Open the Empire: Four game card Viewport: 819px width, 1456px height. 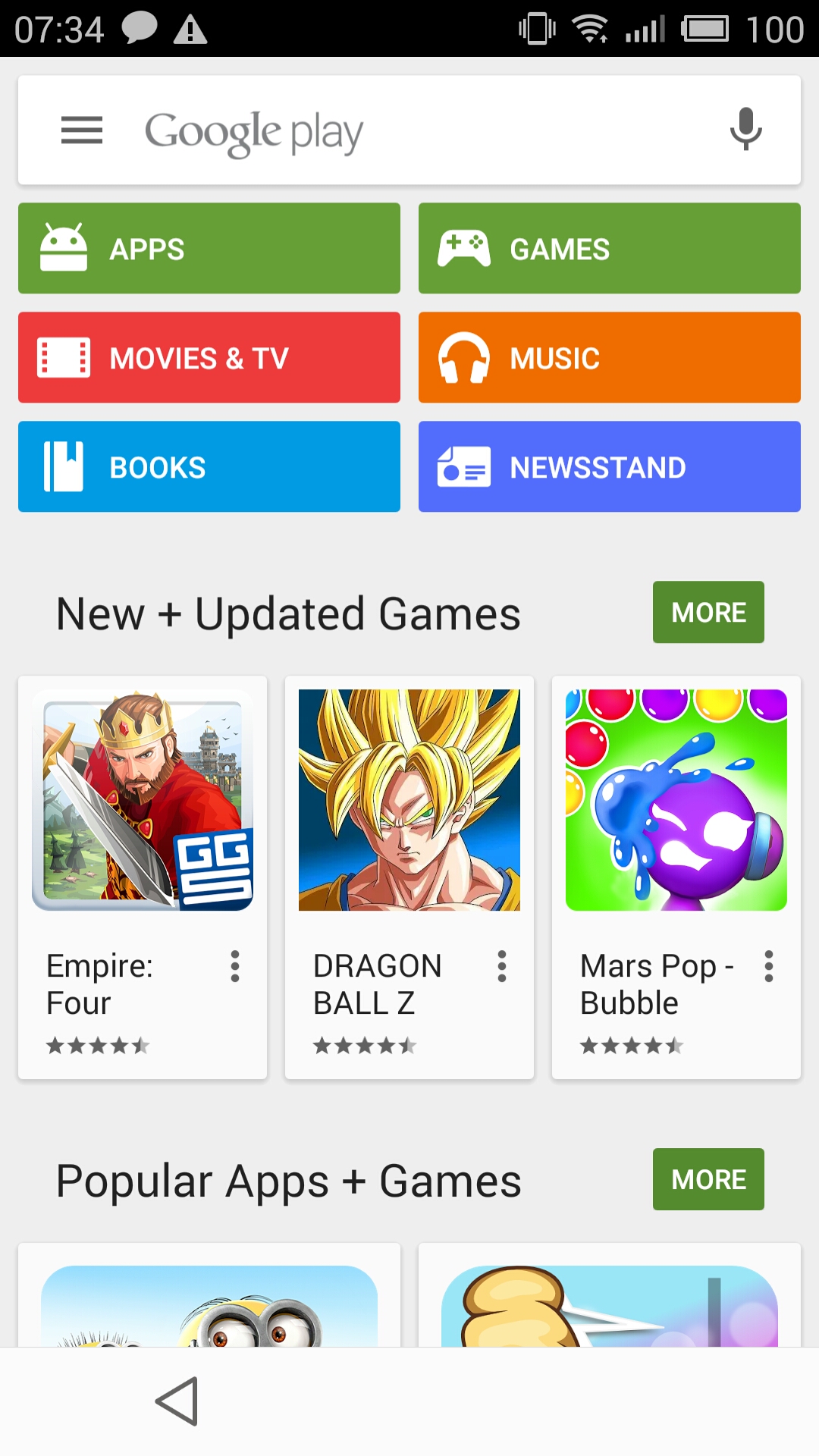coord(143,877)
